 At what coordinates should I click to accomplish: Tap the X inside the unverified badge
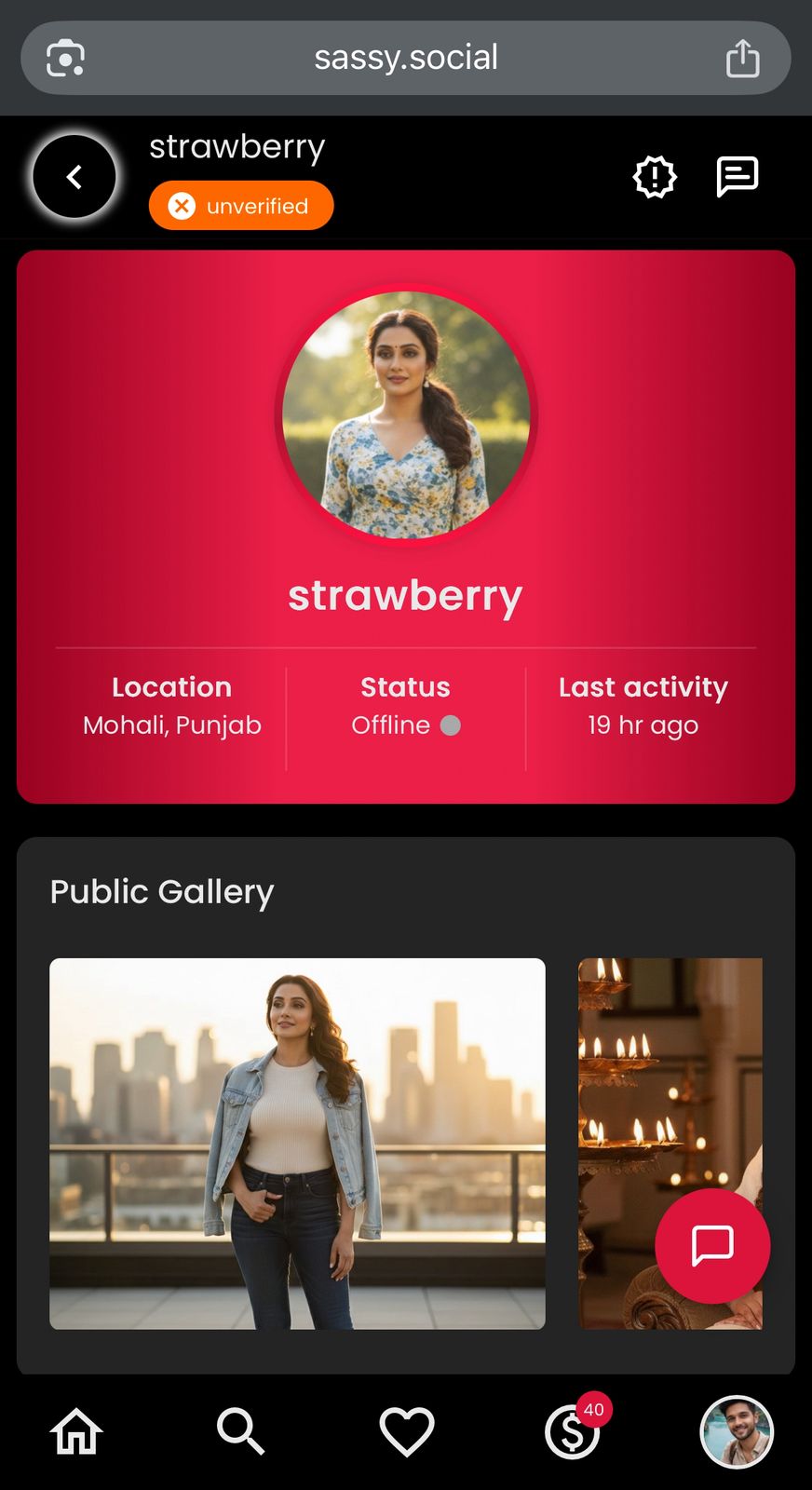pyautogui.click(x=183, y=205)
